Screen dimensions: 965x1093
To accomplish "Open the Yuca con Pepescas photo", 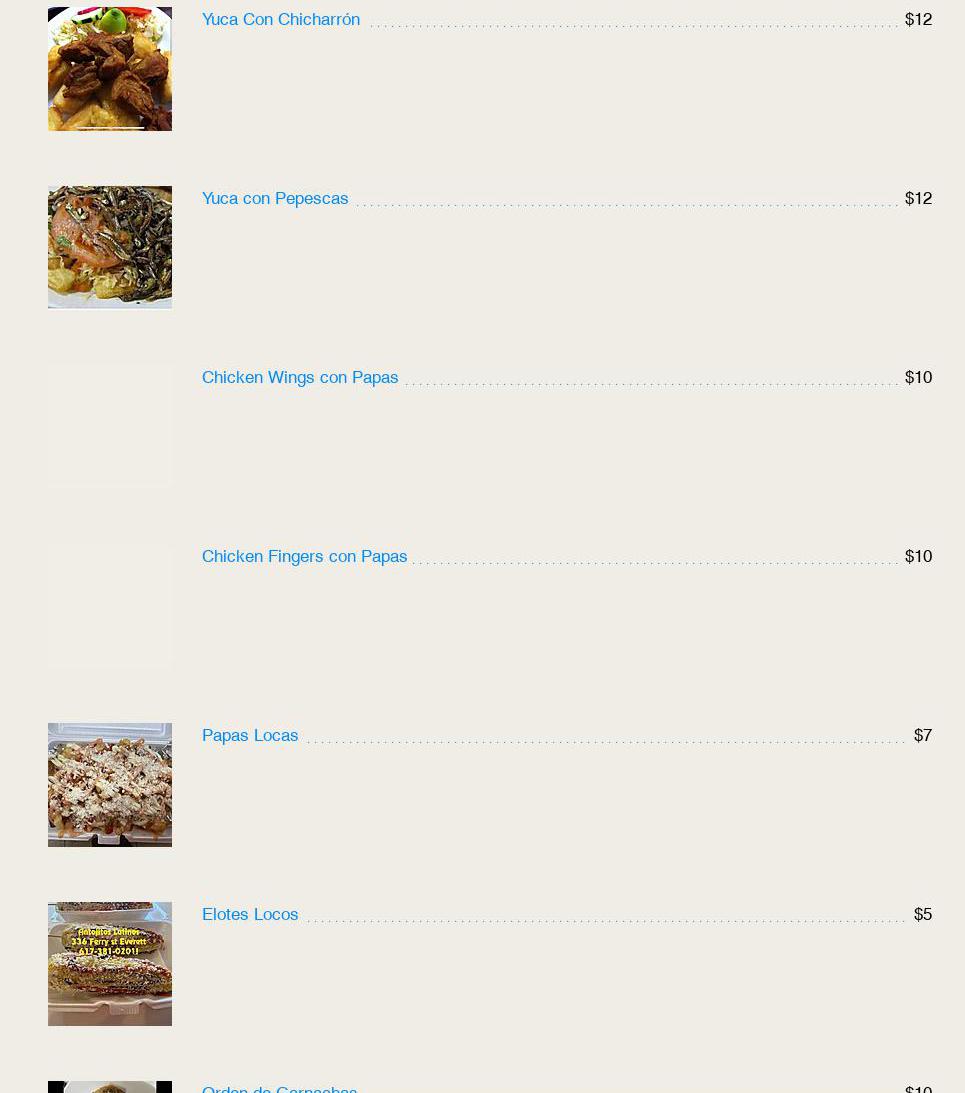I will click(110, 247).
